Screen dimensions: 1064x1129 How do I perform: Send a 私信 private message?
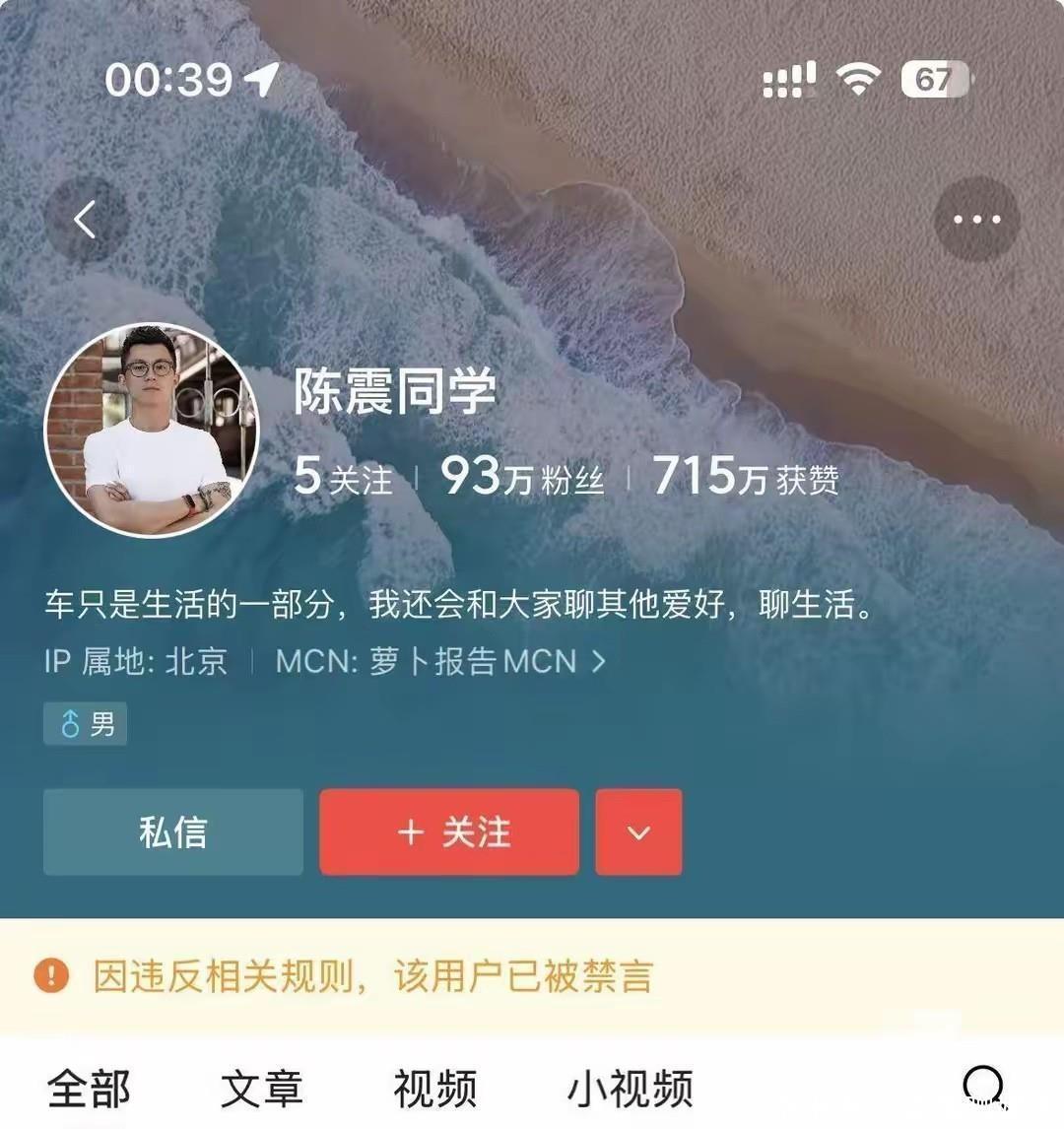(x=173, y=832)
